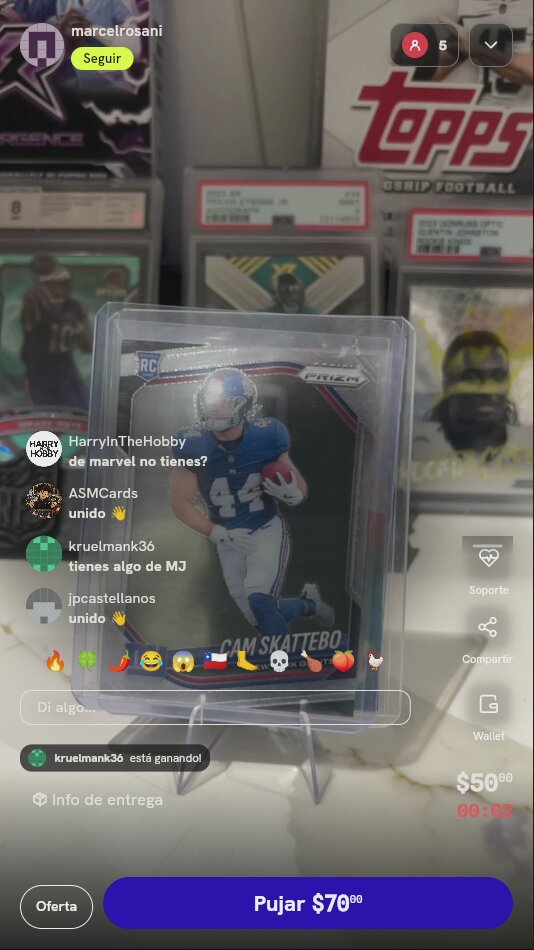Send the skull emoji reaction

(x=279, y=662)
